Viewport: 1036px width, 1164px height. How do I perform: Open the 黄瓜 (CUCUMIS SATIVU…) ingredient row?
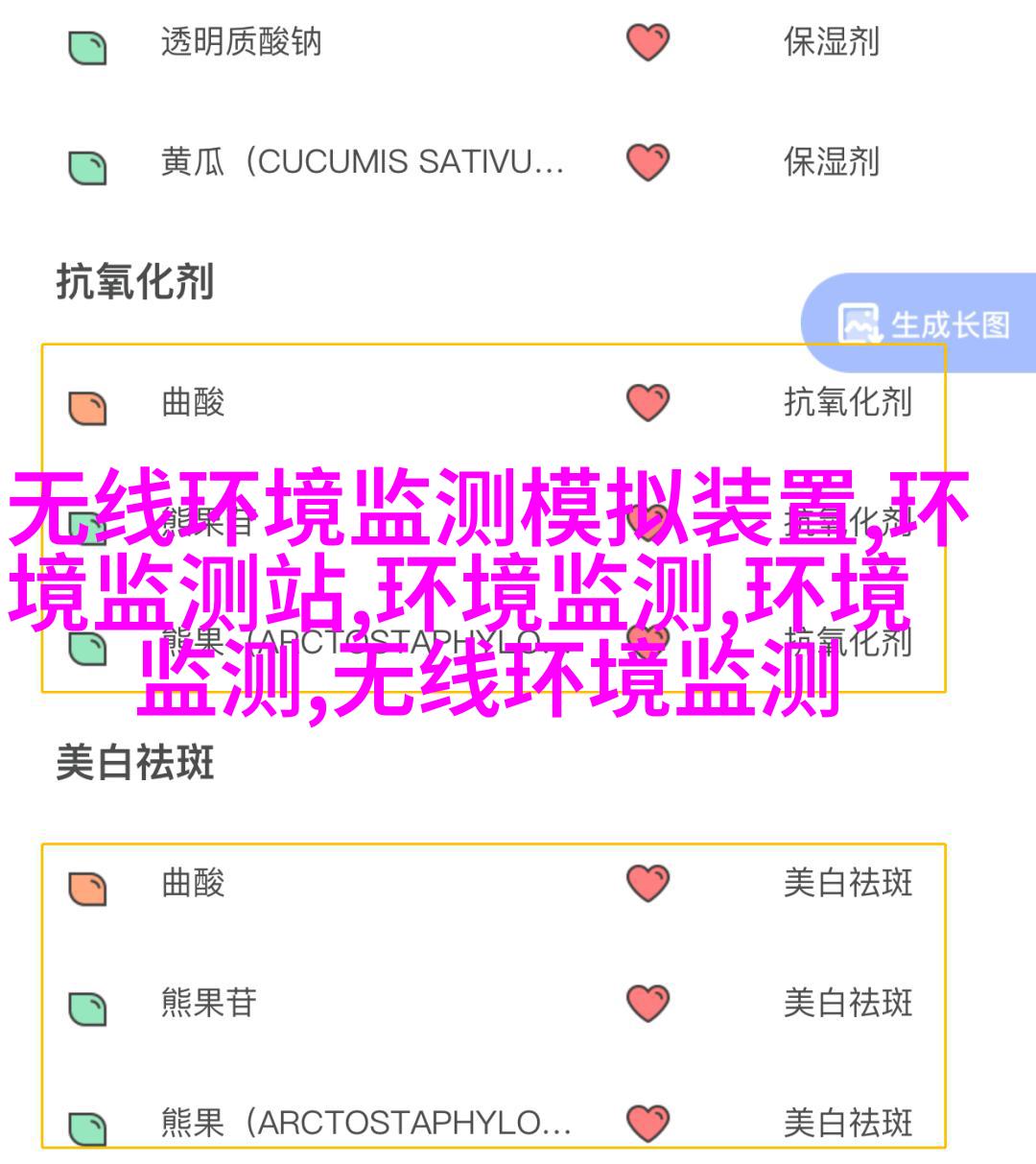click(x=362, y=162)
